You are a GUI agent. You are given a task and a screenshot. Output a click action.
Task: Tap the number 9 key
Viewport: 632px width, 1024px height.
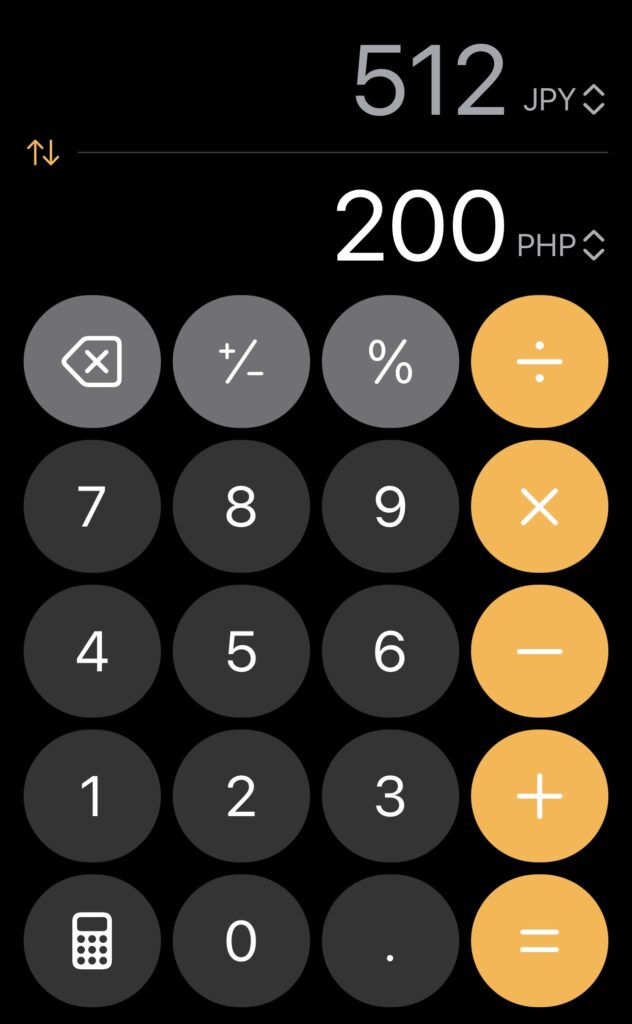(390, 506)
